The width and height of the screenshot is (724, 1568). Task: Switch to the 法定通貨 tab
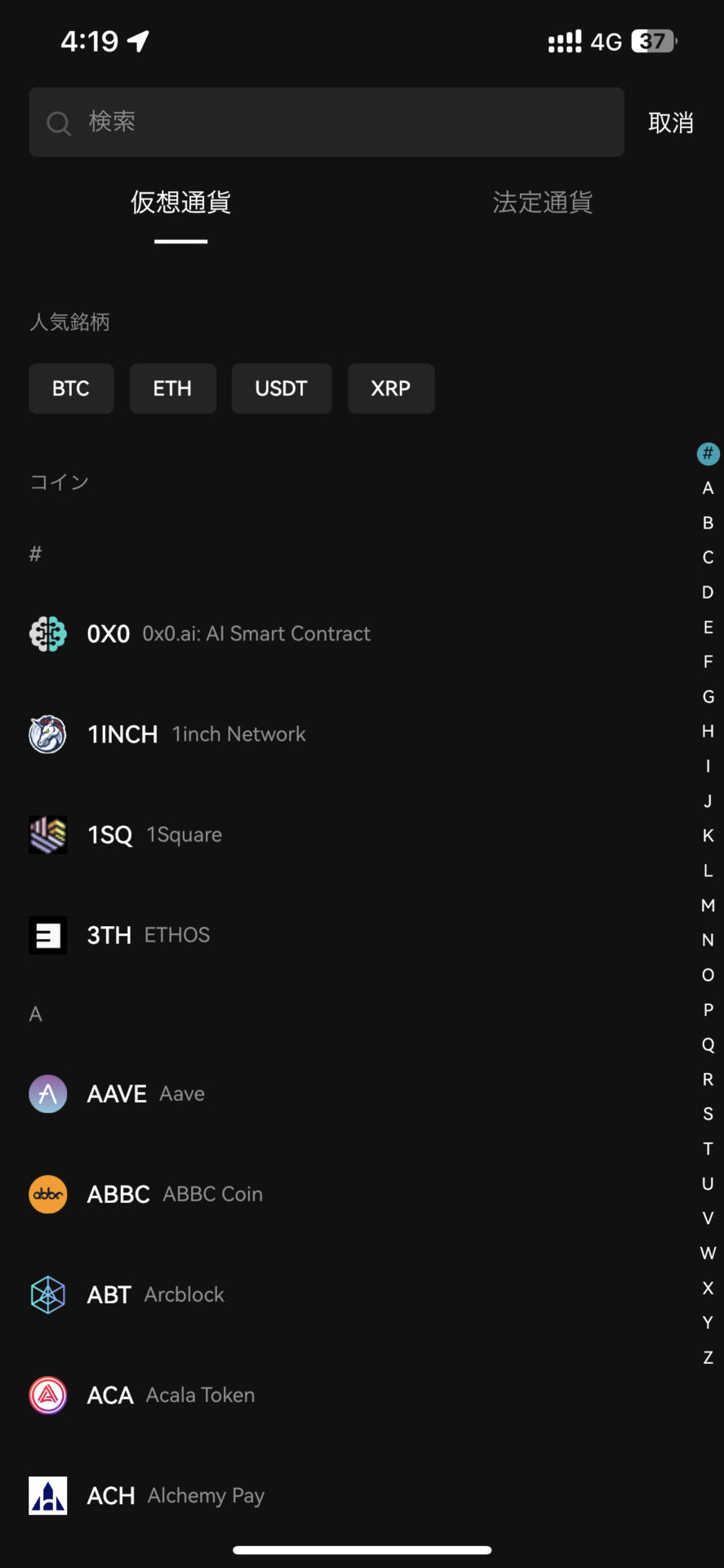(542, 203)
